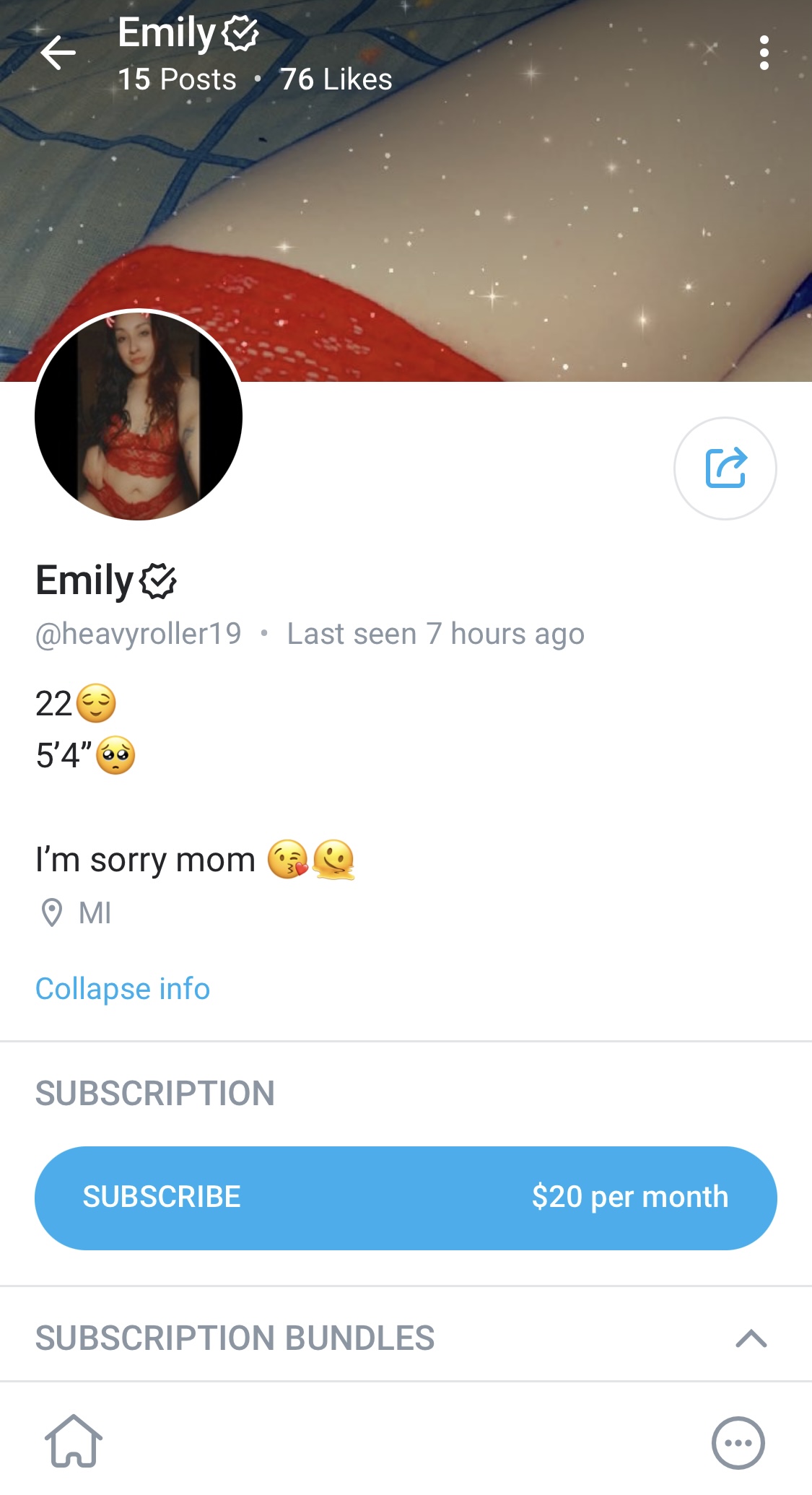
Task: Collapse the Subscription Bundles section
Action: [x=751, y=1338]
